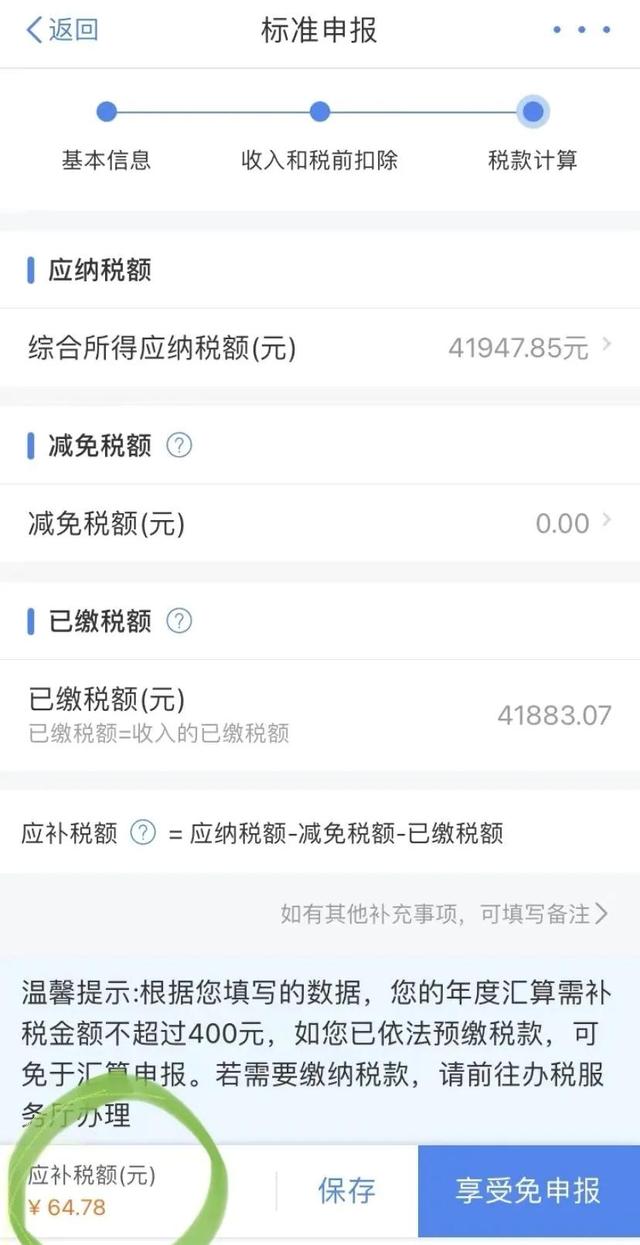Image resolution: width=640 pixels, height=1245 pixels.
Task: Tap the 享受免申报 button
Action: point(529,1190)
